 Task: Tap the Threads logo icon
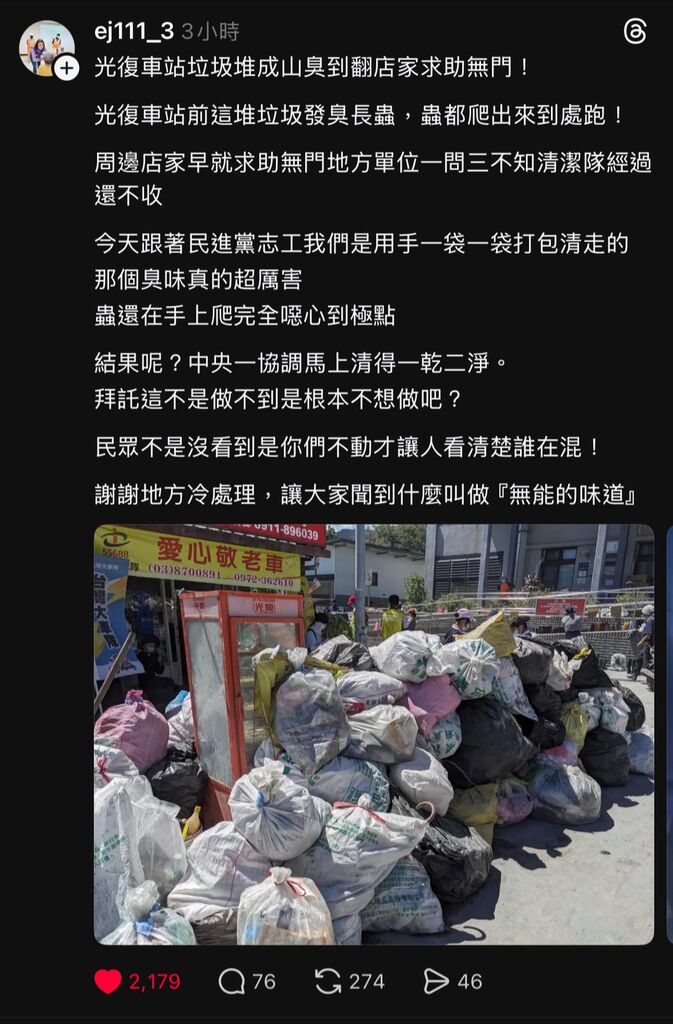(635, 31)
